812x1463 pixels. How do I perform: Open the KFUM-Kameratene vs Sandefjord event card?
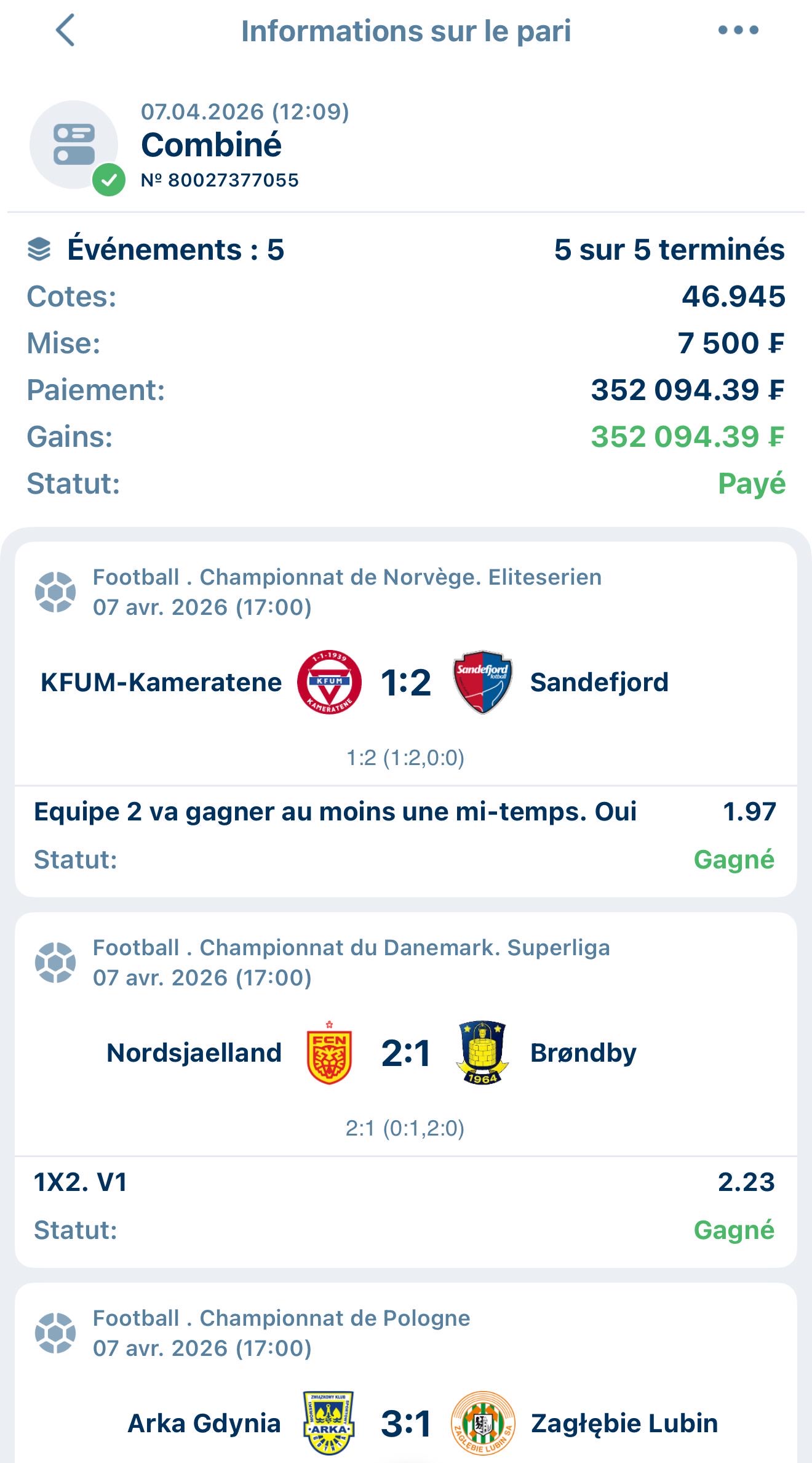[x=406, y=719]
